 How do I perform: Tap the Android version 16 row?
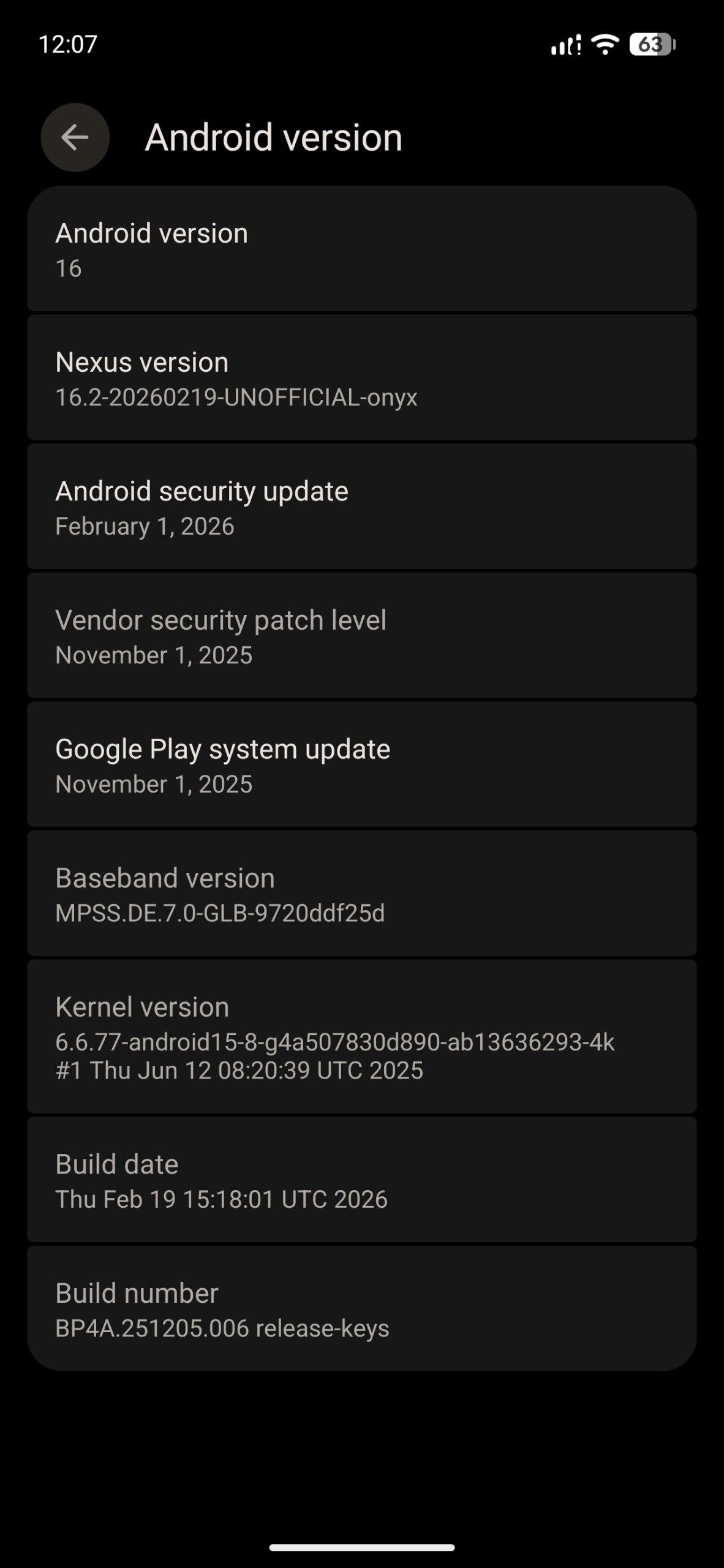361,250
